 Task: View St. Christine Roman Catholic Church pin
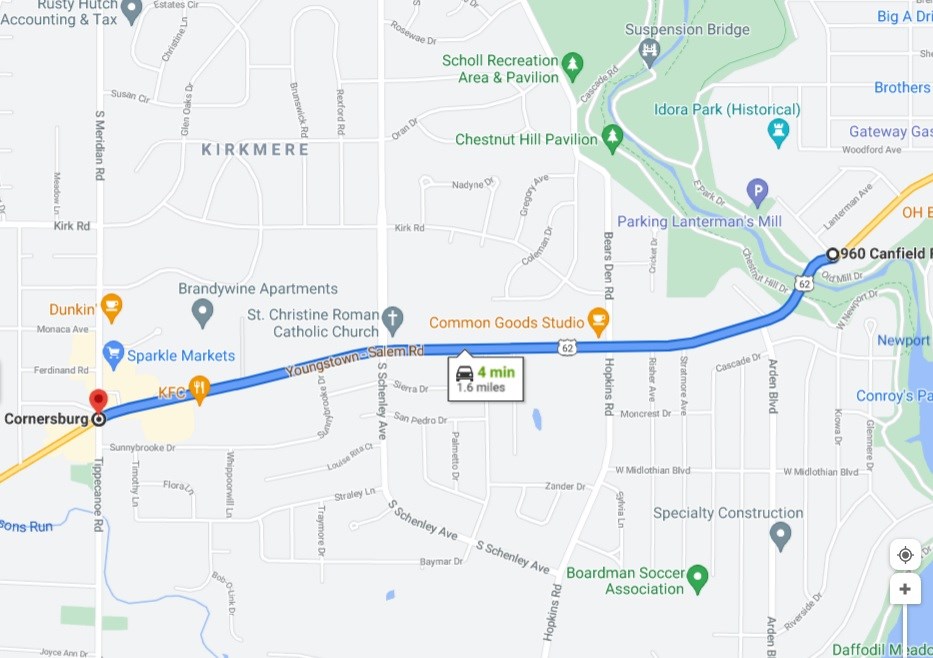click(393, 320)
